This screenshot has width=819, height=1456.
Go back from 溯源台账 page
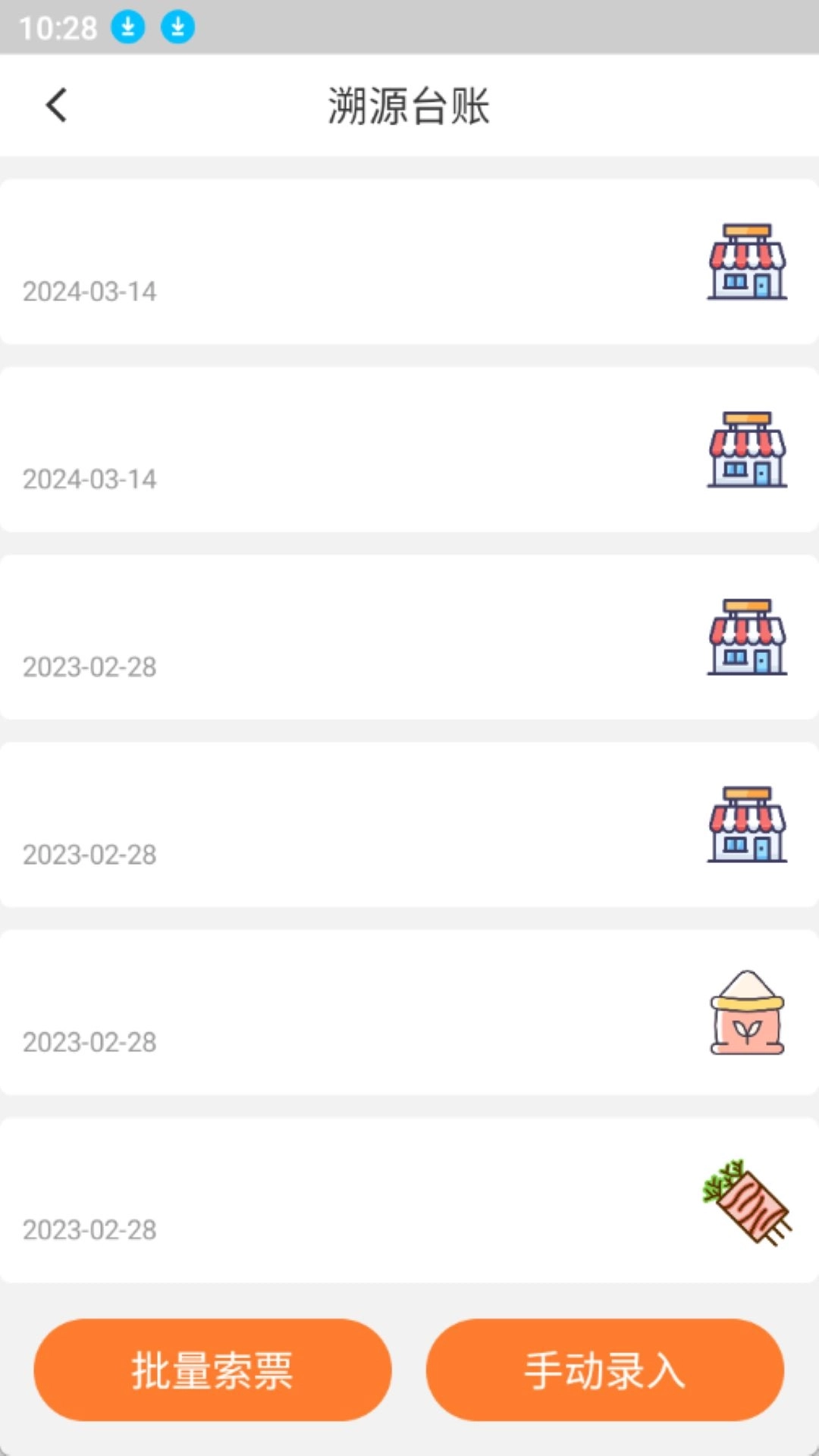(57, 105)
